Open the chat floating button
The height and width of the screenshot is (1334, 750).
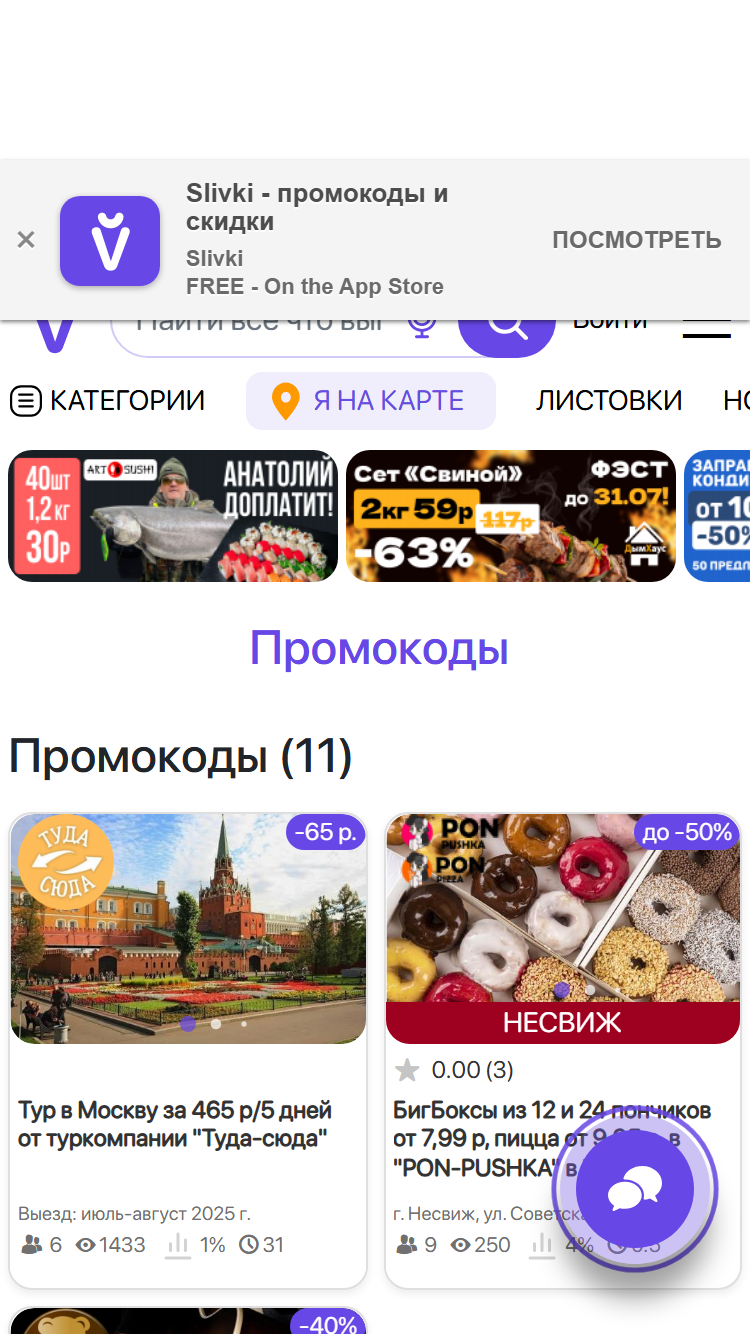point(635,1189)
